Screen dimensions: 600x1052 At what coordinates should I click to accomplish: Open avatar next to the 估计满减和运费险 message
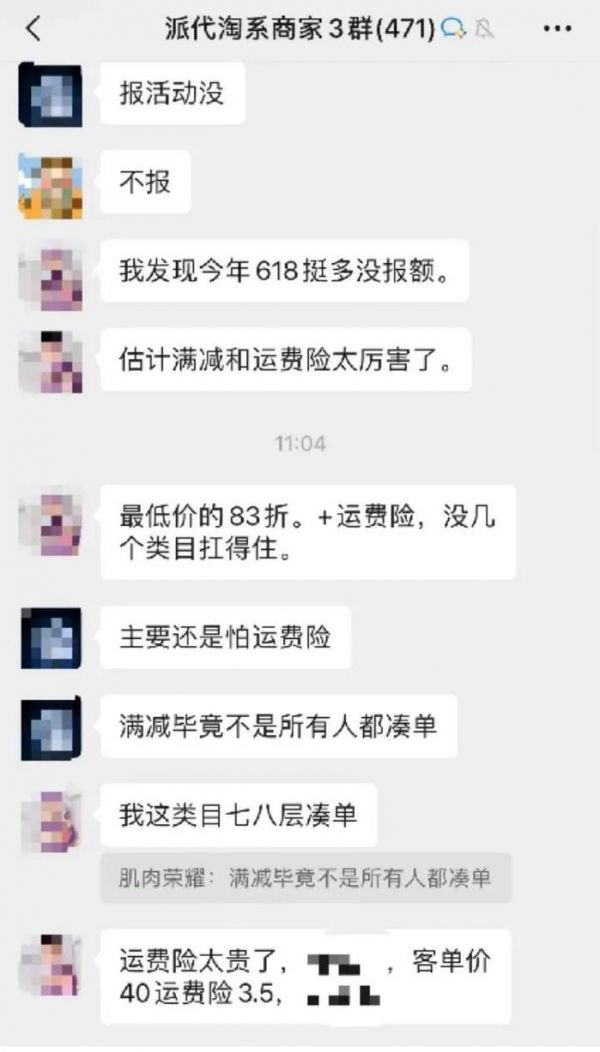(49, 362)
